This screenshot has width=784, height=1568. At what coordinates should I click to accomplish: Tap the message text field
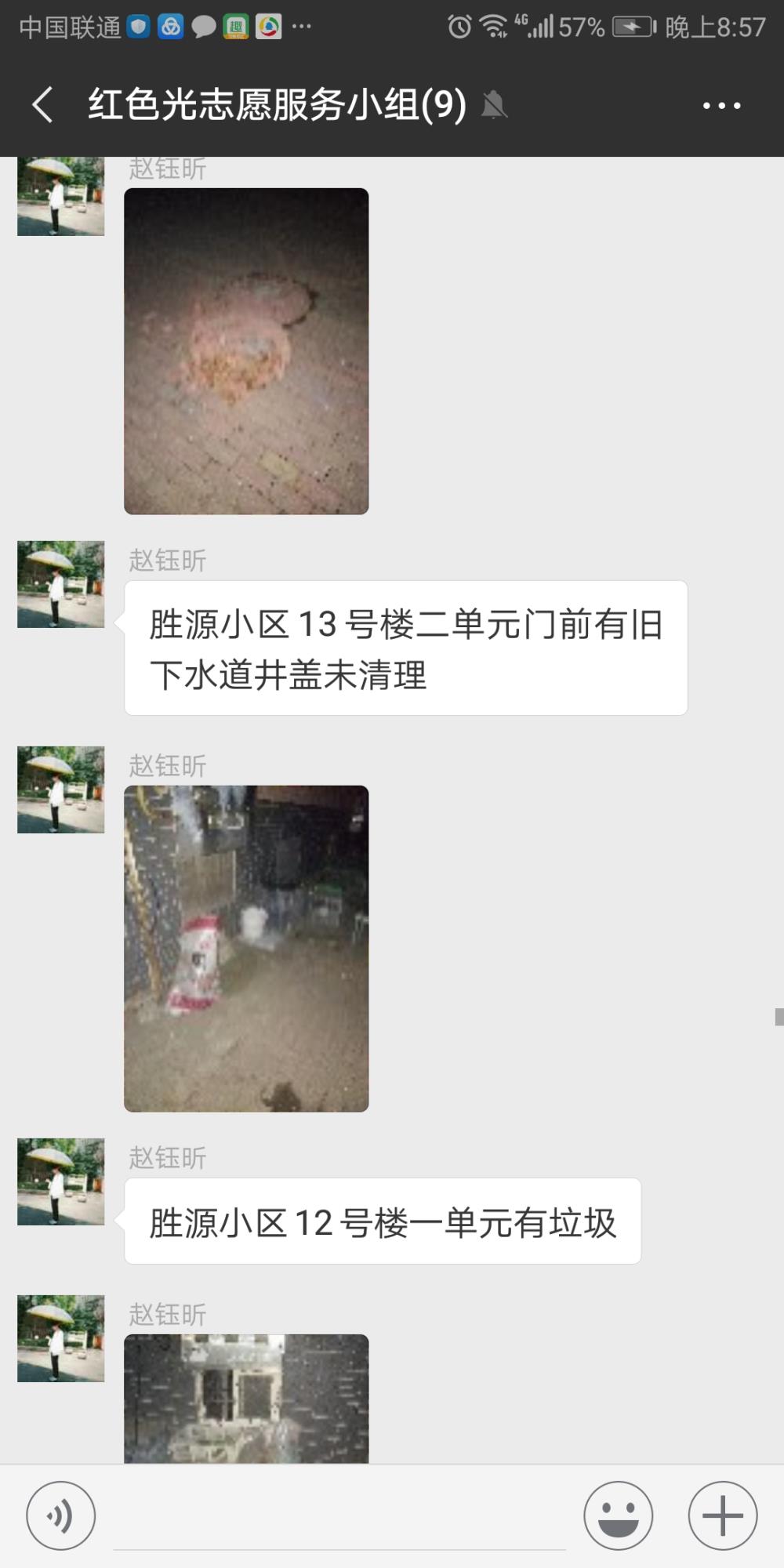[339, 1517]
